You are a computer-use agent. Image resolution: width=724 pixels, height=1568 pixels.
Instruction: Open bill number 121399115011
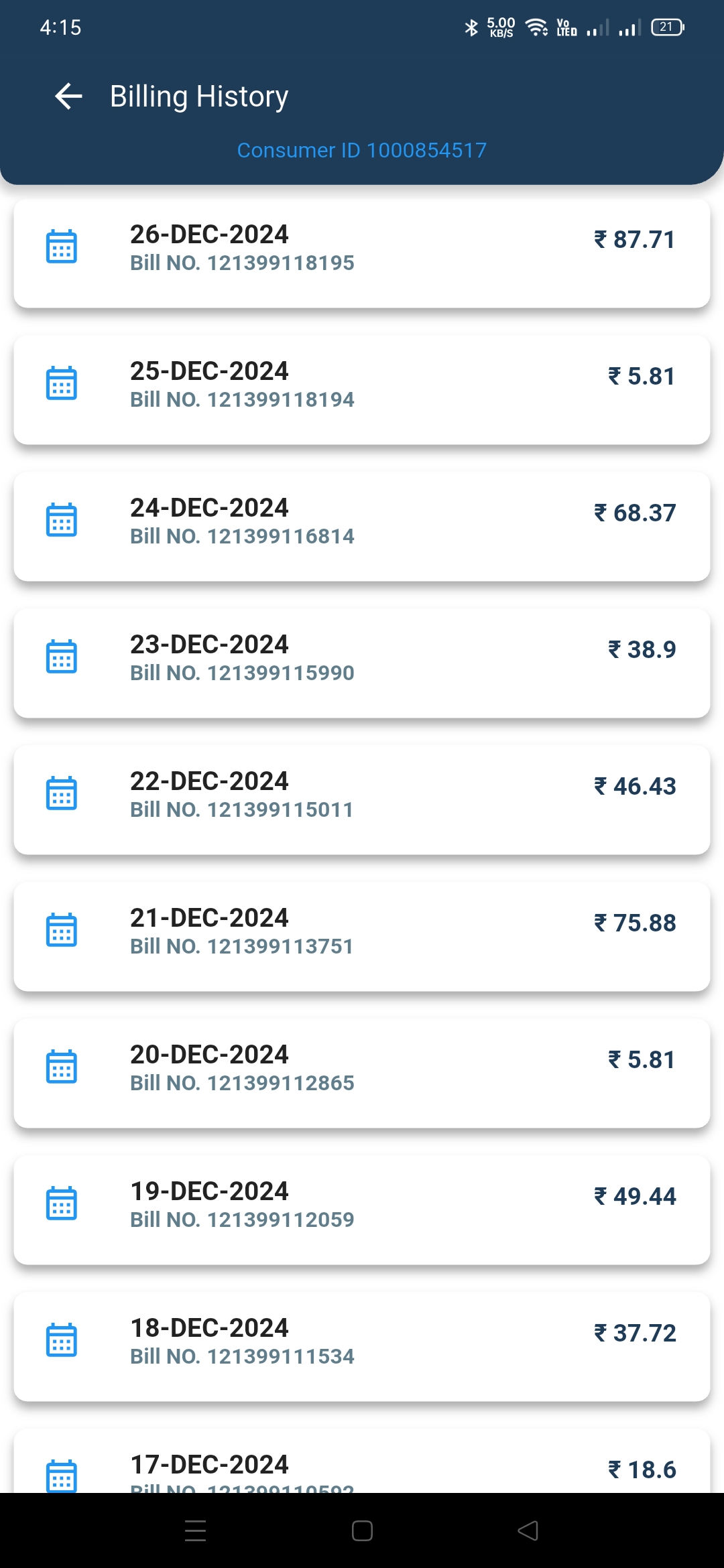[362, 801]
